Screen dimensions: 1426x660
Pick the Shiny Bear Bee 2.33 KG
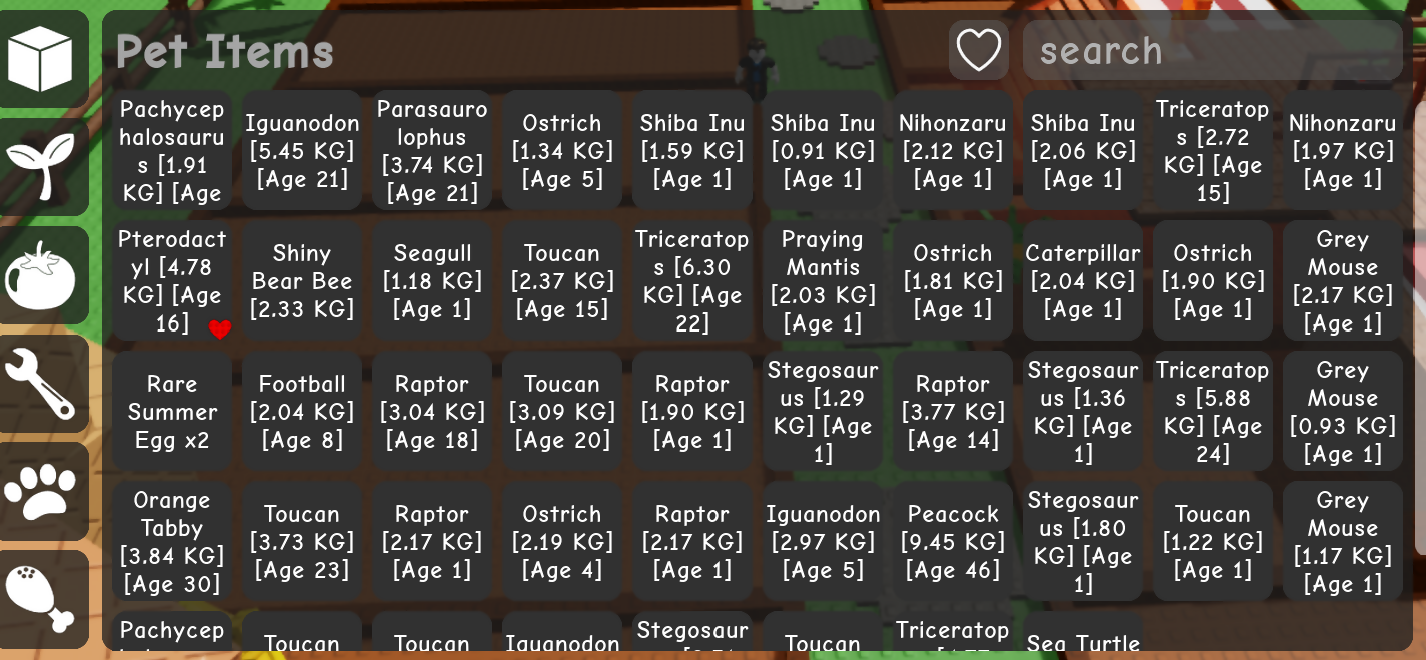click(x=302, y=281)
